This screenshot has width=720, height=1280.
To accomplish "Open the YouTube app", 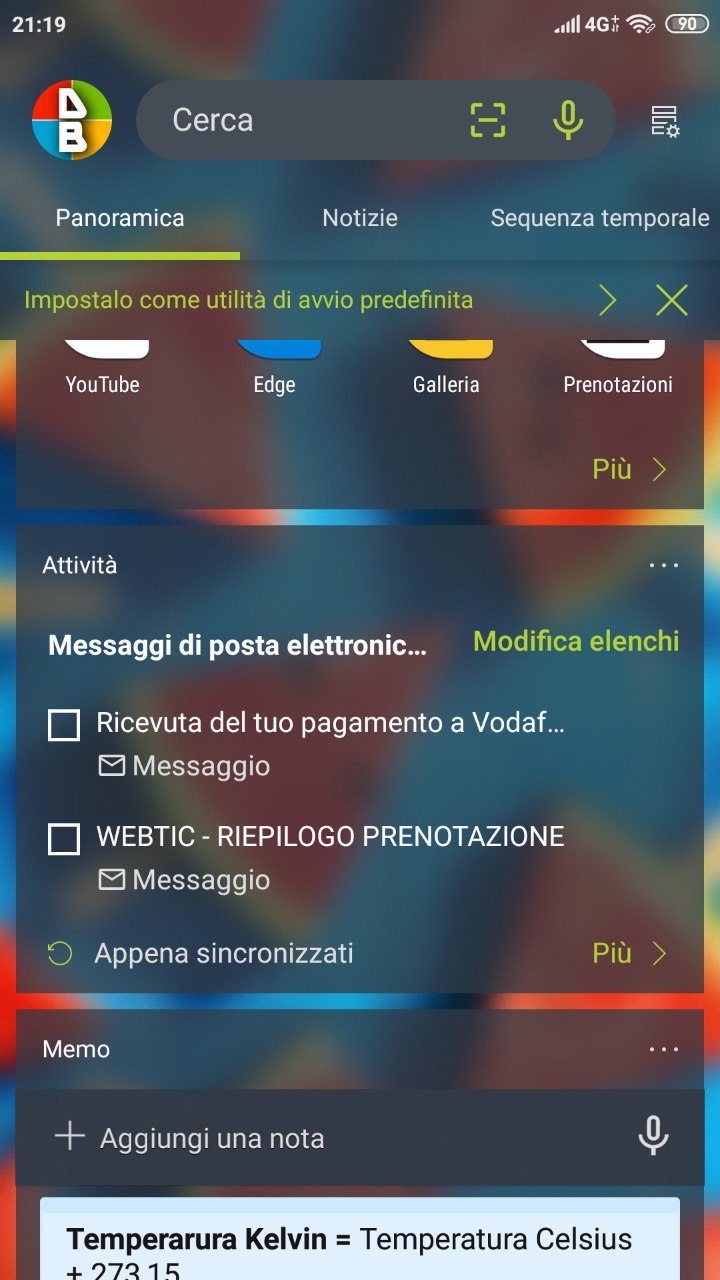I will tap(102, 370).
